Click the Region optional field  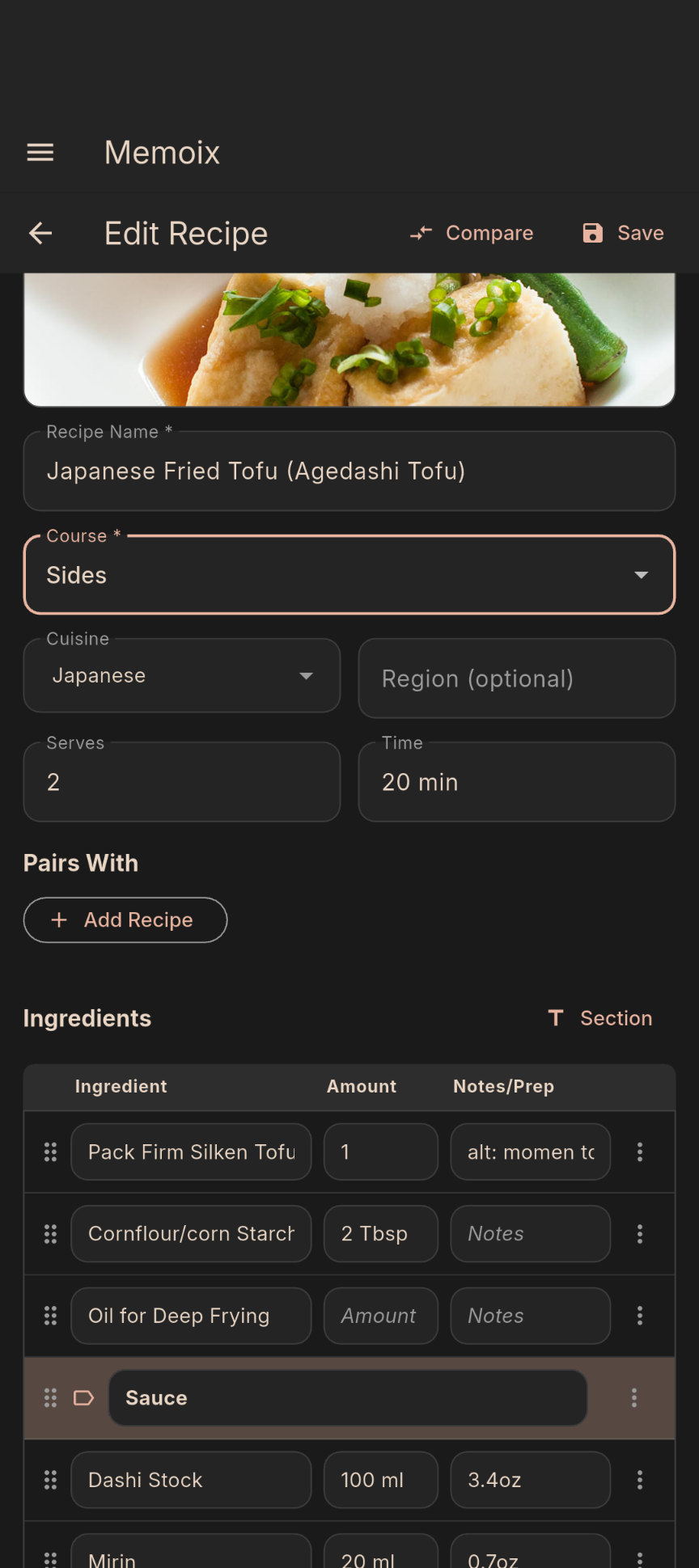coord(515,678)
